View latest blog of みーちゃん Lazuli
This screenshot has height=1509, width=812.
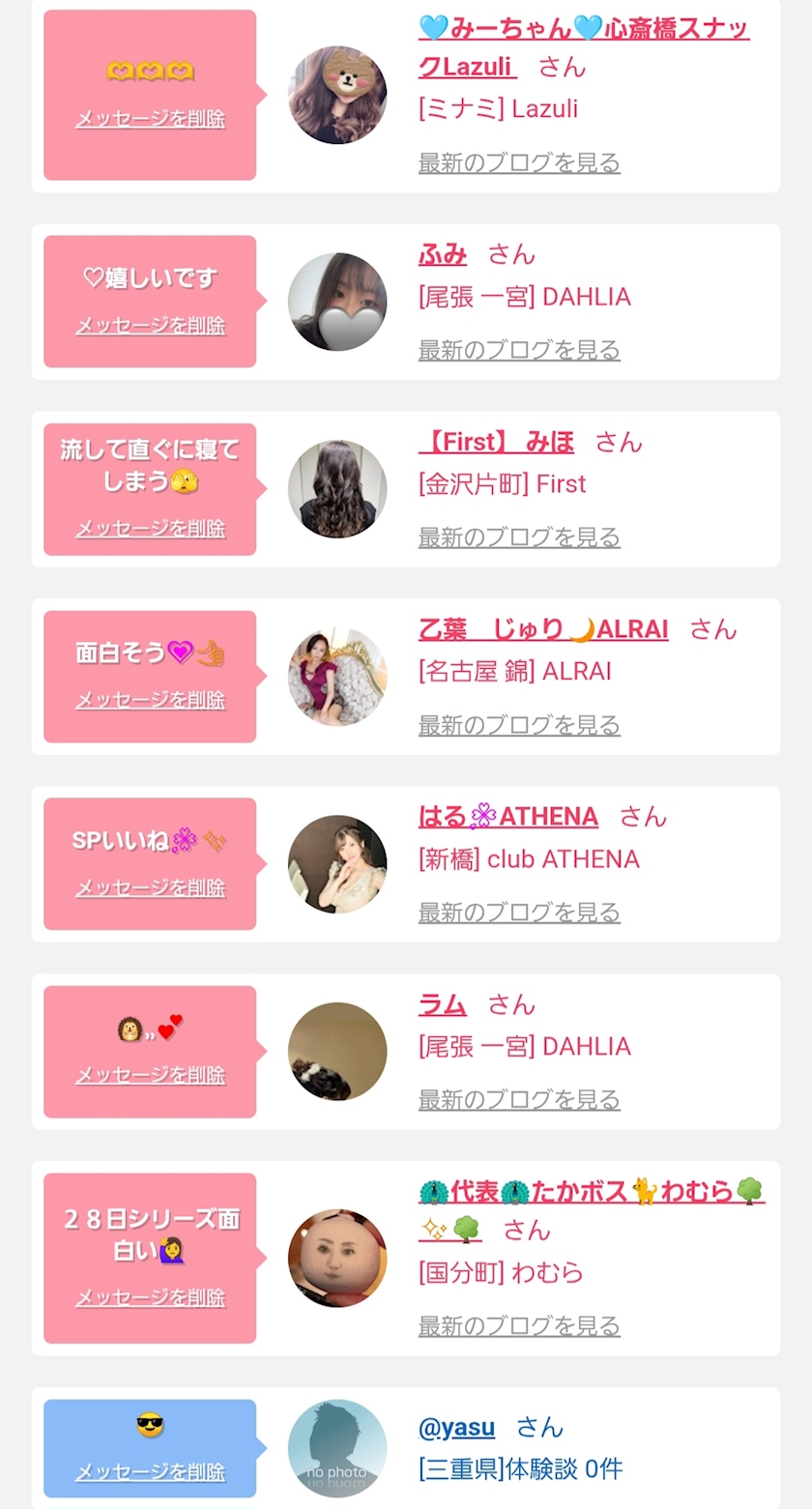point(519,162)
